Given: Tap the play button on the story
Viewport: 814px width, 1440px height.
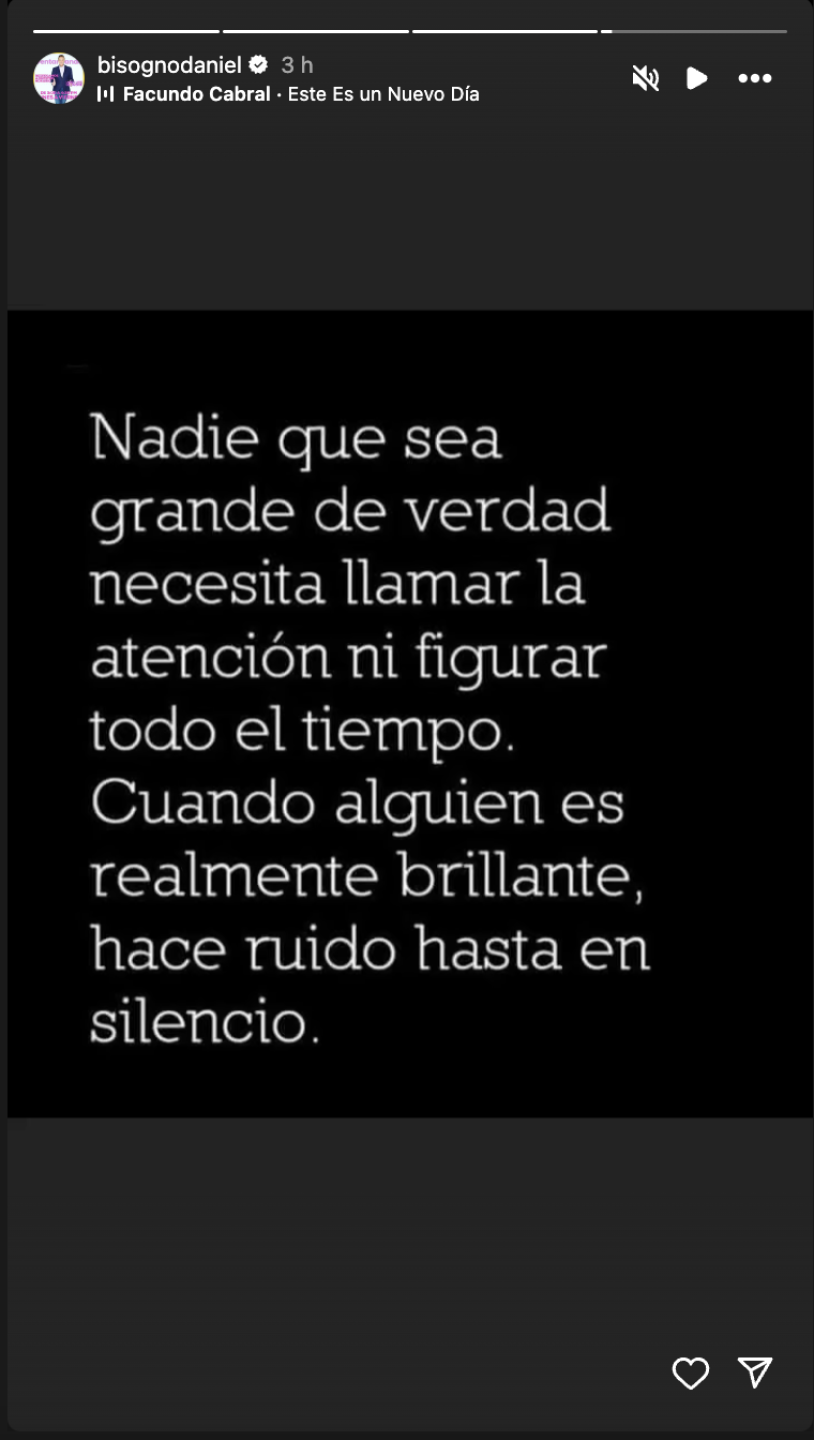Looking at the screenshot, I should pos(697,78).
